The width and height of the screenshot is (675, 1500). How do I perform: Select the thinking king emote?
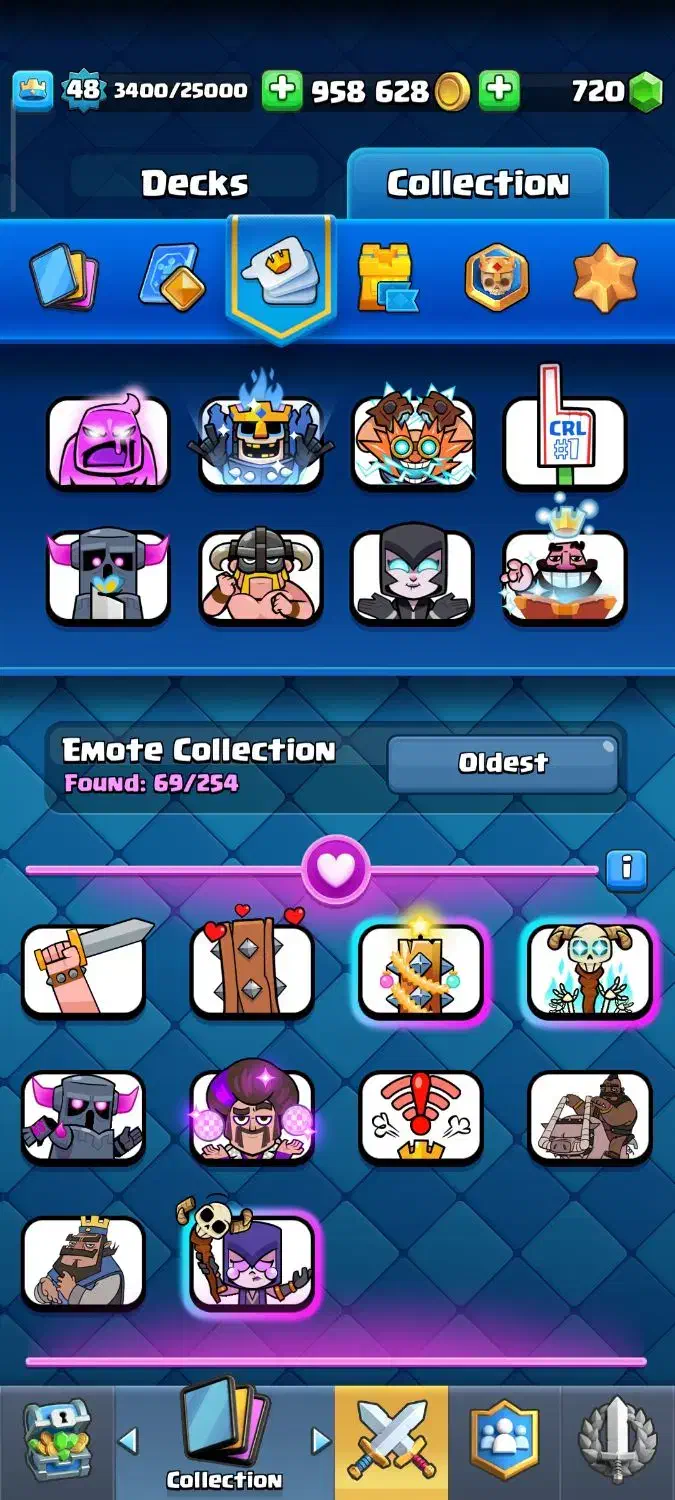84,1262
